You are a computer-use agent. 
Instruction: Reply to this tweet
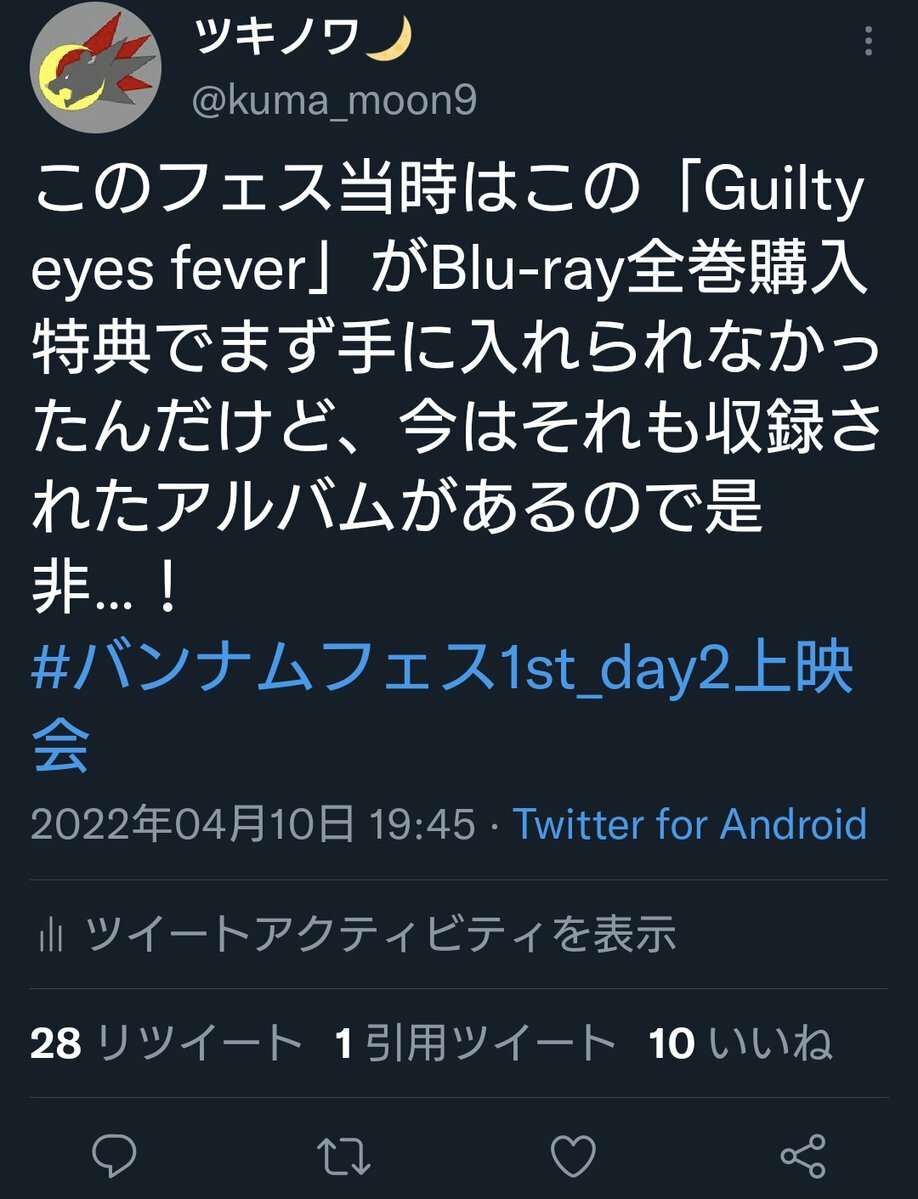[x=114, y=1155]
